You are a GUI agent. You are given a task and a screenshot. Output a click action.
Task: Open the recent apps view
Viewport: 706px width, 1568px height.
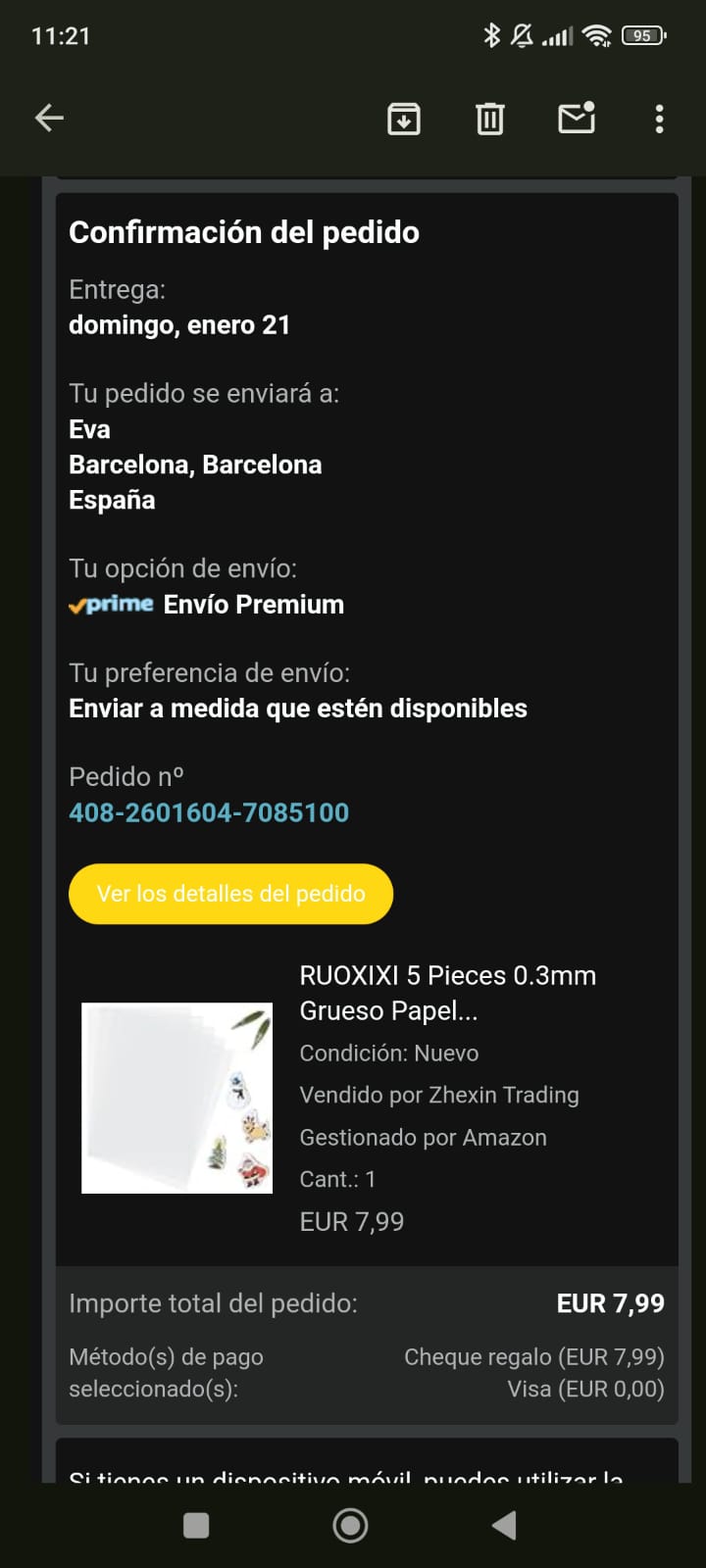click(196, 1525)
